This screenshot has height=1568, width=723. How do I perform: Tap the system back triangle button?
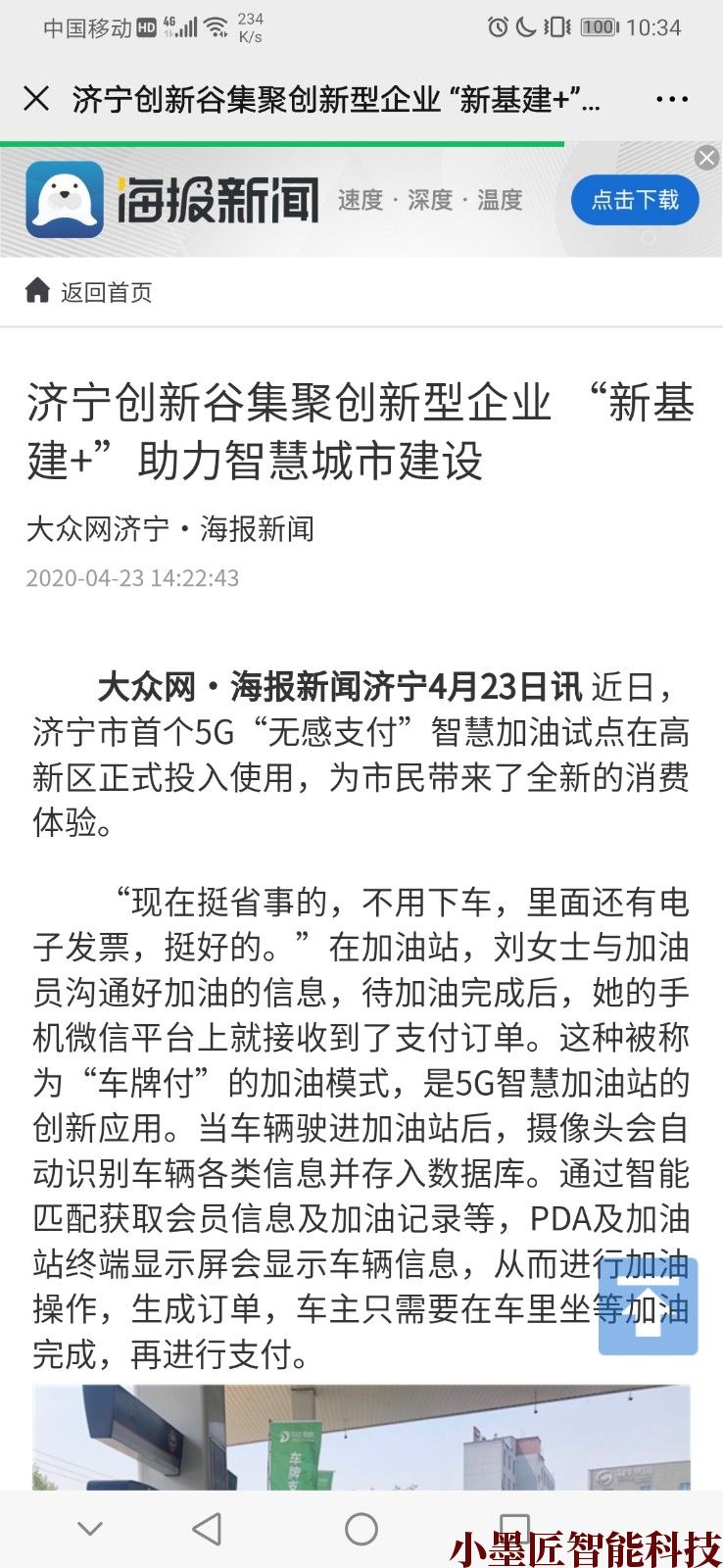pyautogui.click(x=207, y=1529)
